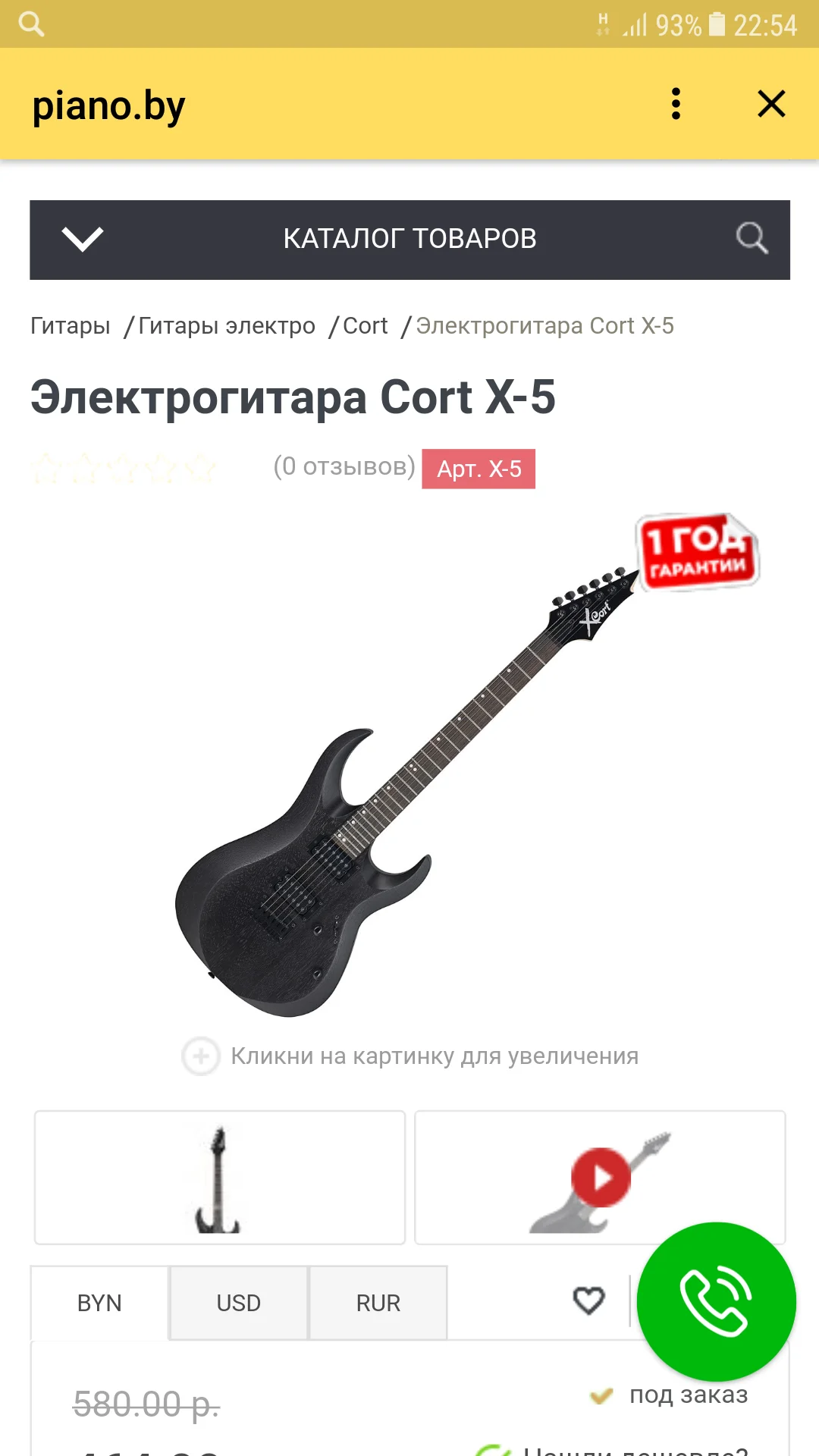Viewport: 819px width, 1456px height.
Task: Open search in the catalog bar
Action: [x=752, y=239]
